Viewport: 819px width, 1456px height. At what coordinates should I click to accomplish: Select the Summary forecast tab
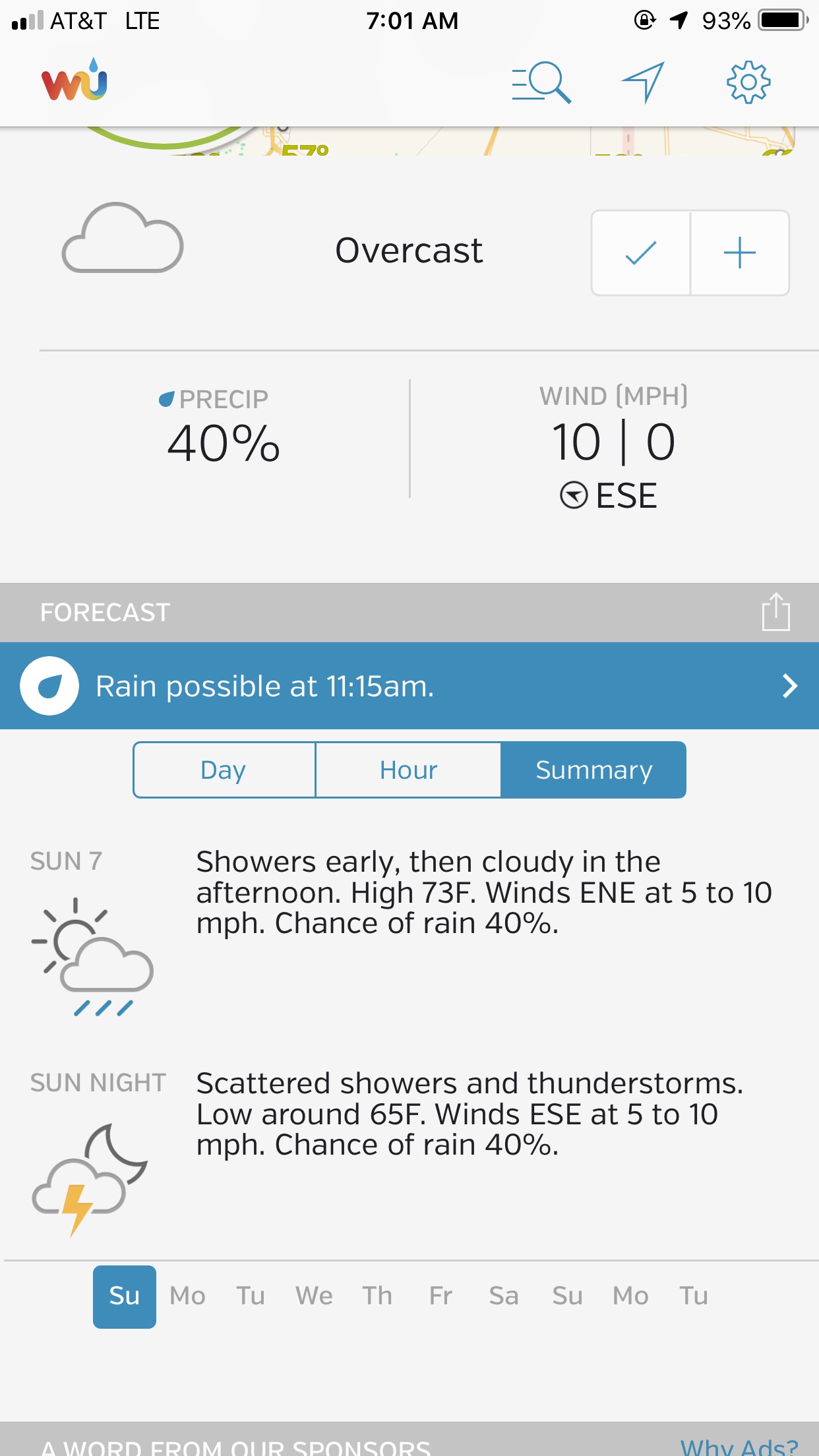pos(593,770)
